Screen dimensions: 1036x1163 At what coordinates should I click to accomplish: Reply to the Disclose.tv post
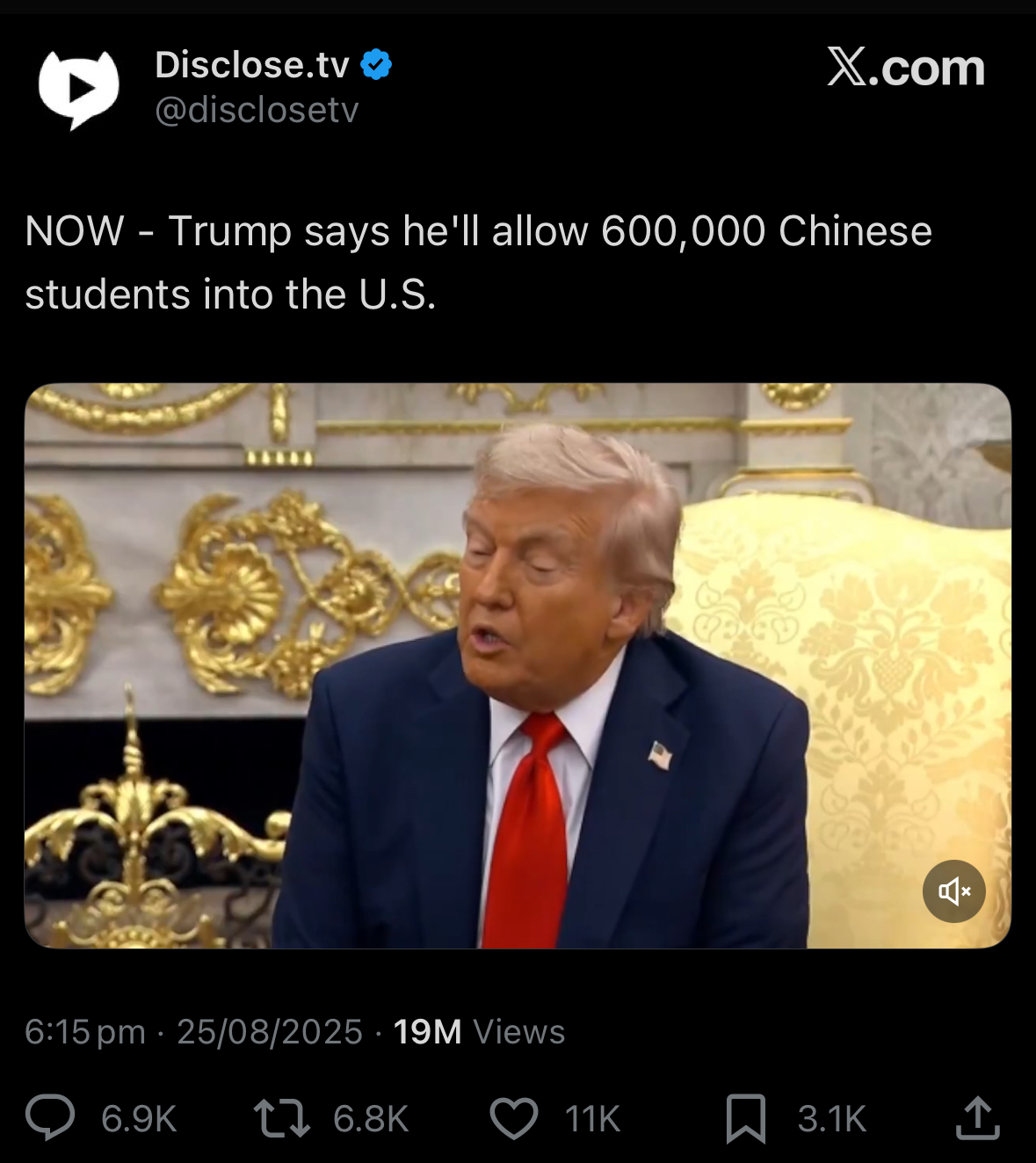(x=50, y=1118)
